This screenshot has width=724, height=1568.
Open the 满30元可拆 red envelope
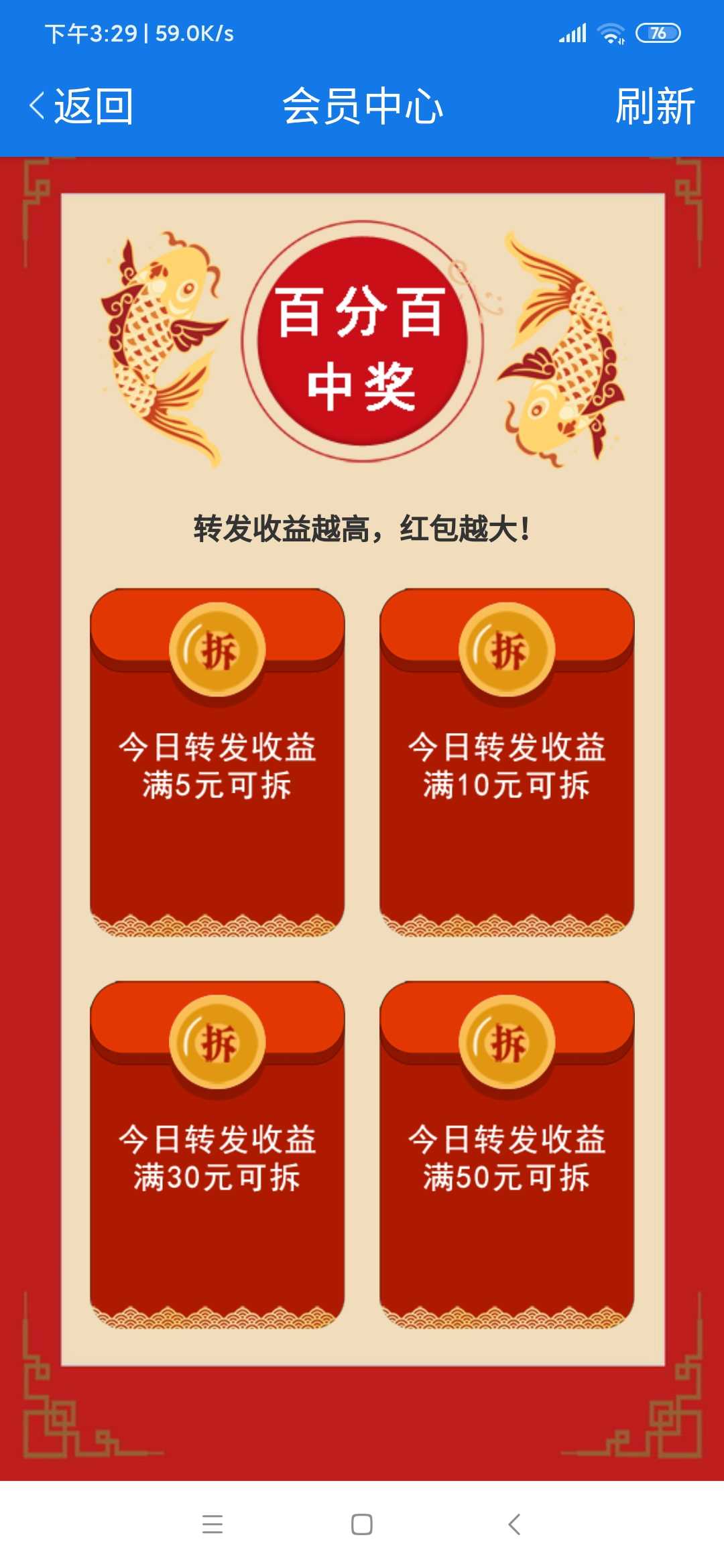click(x=217, y=1155)
